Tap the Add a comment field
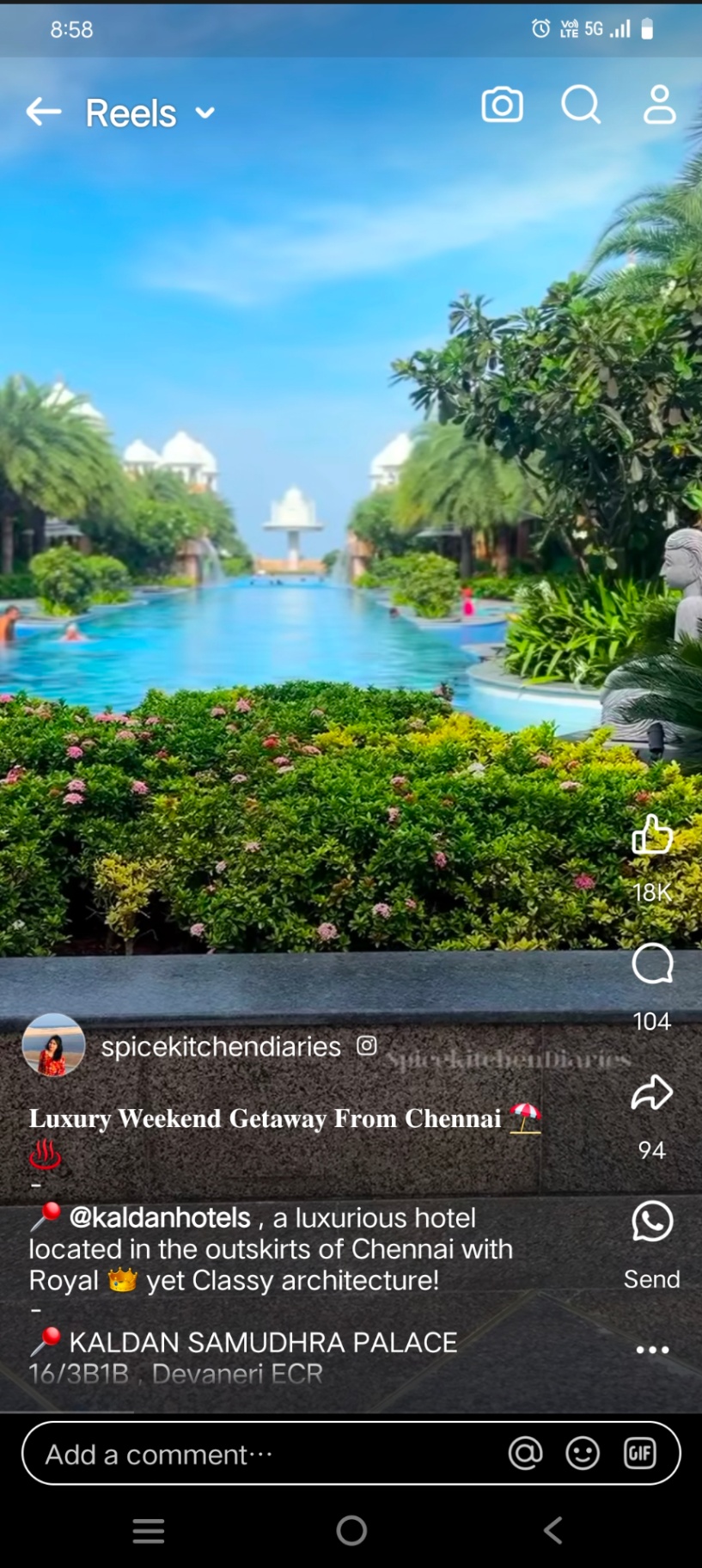702x1568 pixels. coord(258,1454)
